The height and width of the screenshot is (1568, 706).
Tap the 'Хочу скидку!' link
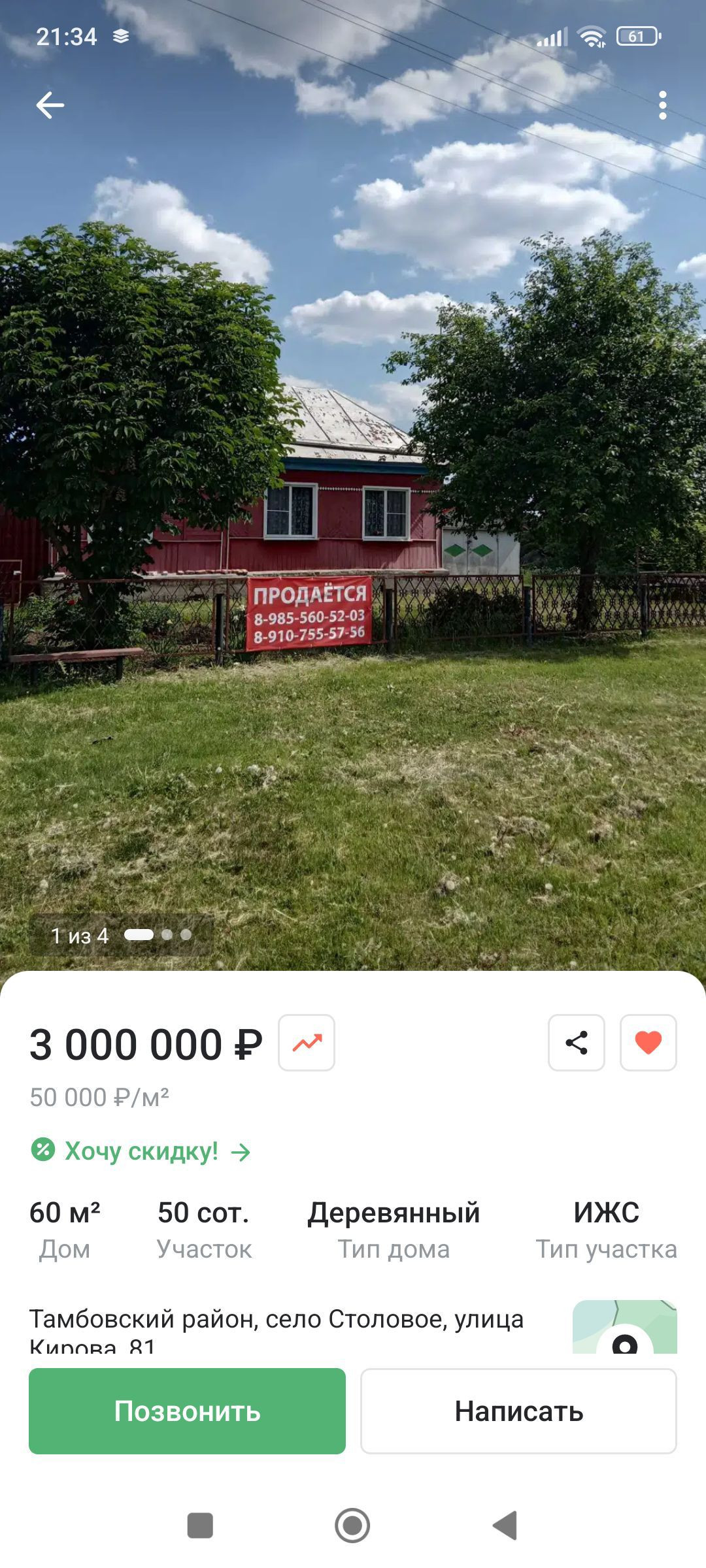point(141,1151)
